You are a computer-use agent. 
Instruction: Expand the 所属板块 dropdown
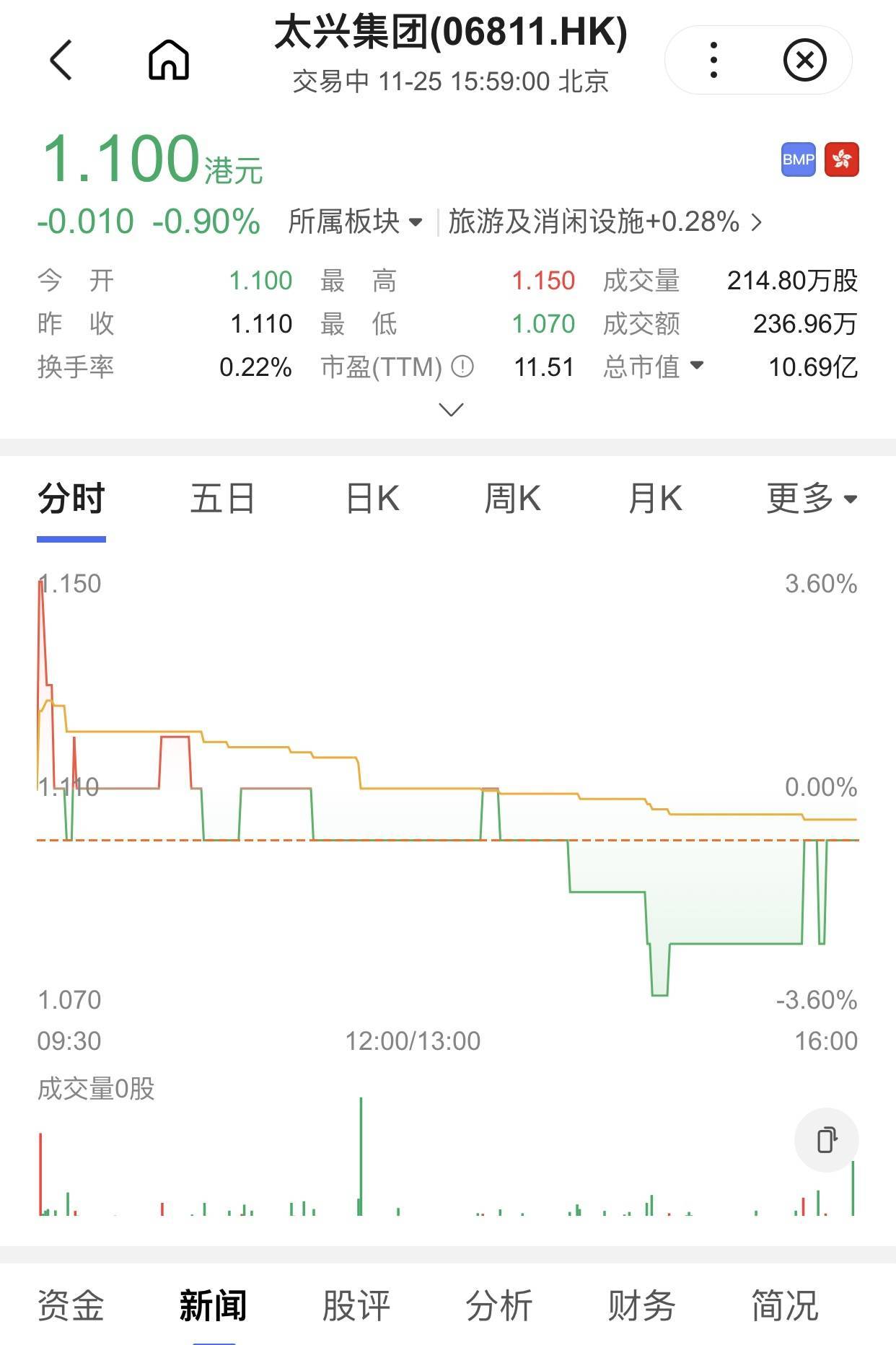point(355,222)
